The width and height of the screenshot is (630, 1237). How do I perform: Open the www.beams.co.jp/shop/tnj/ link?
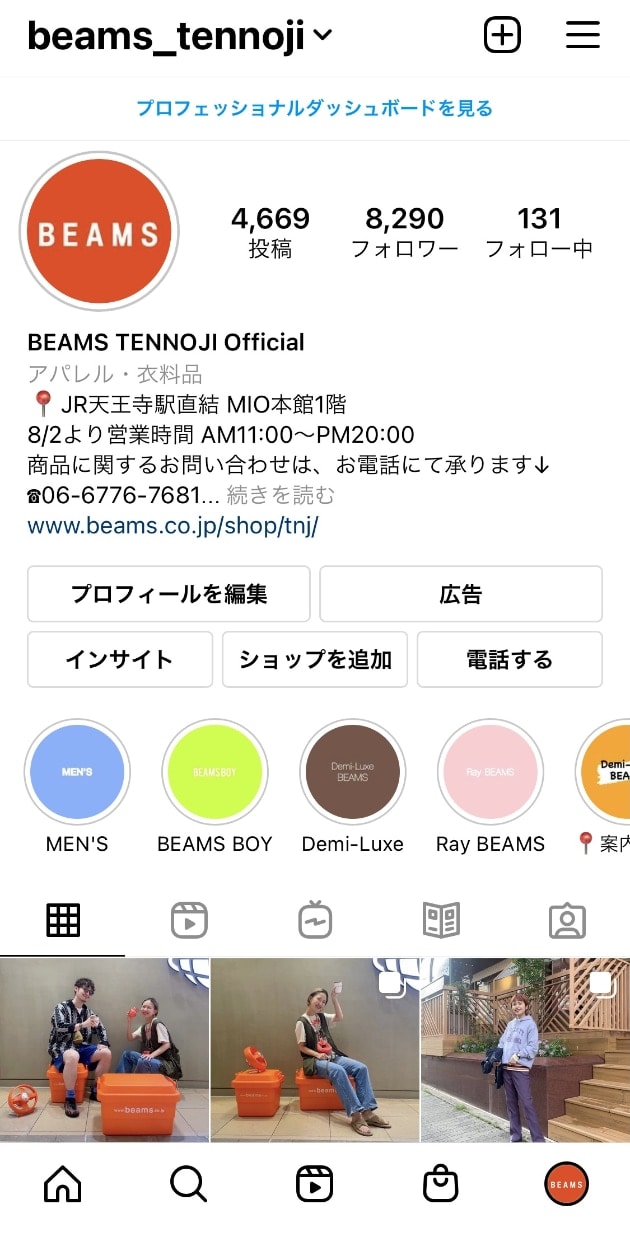(172, 526)
